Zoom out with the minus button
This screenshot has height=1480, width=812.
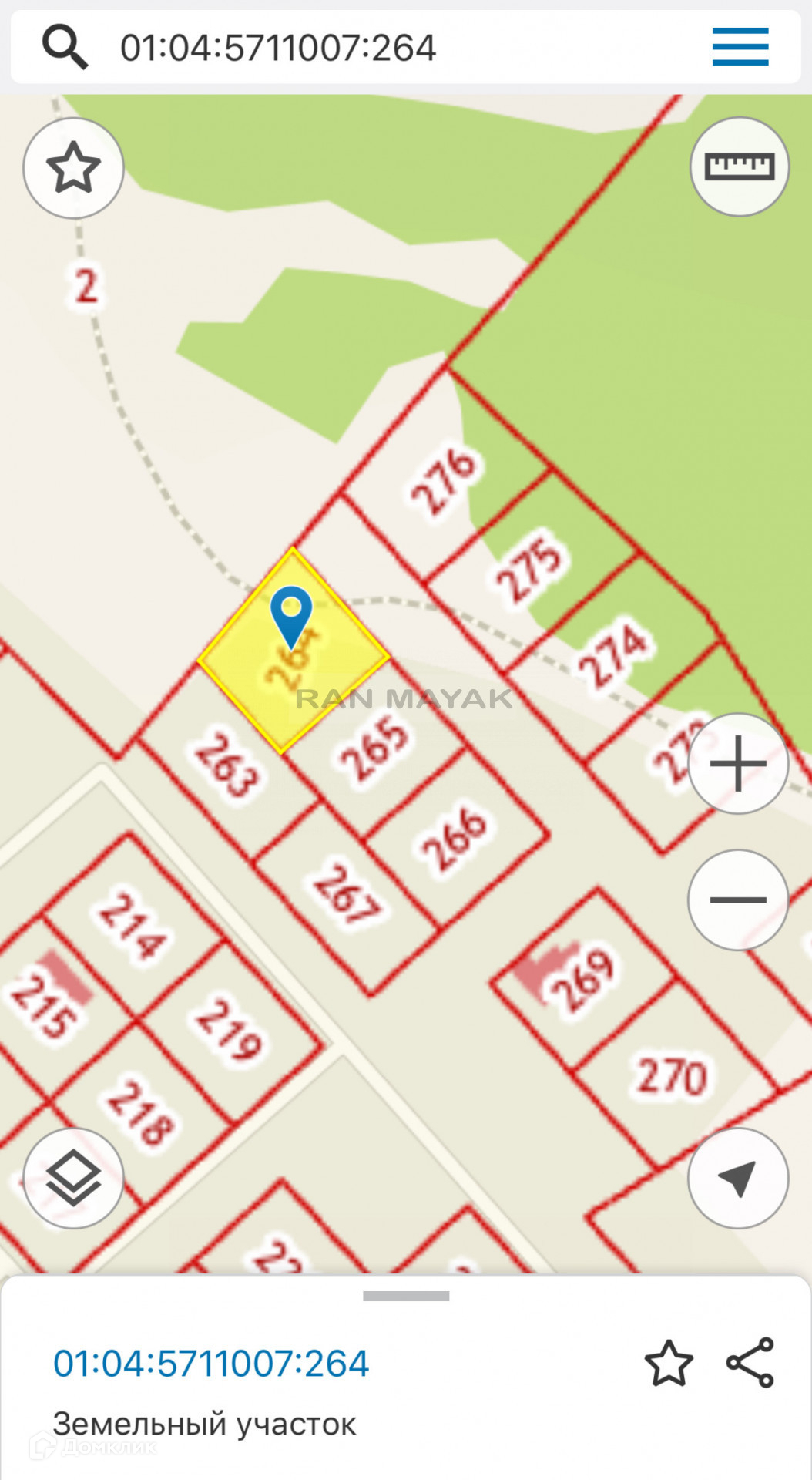coord(738,900)
